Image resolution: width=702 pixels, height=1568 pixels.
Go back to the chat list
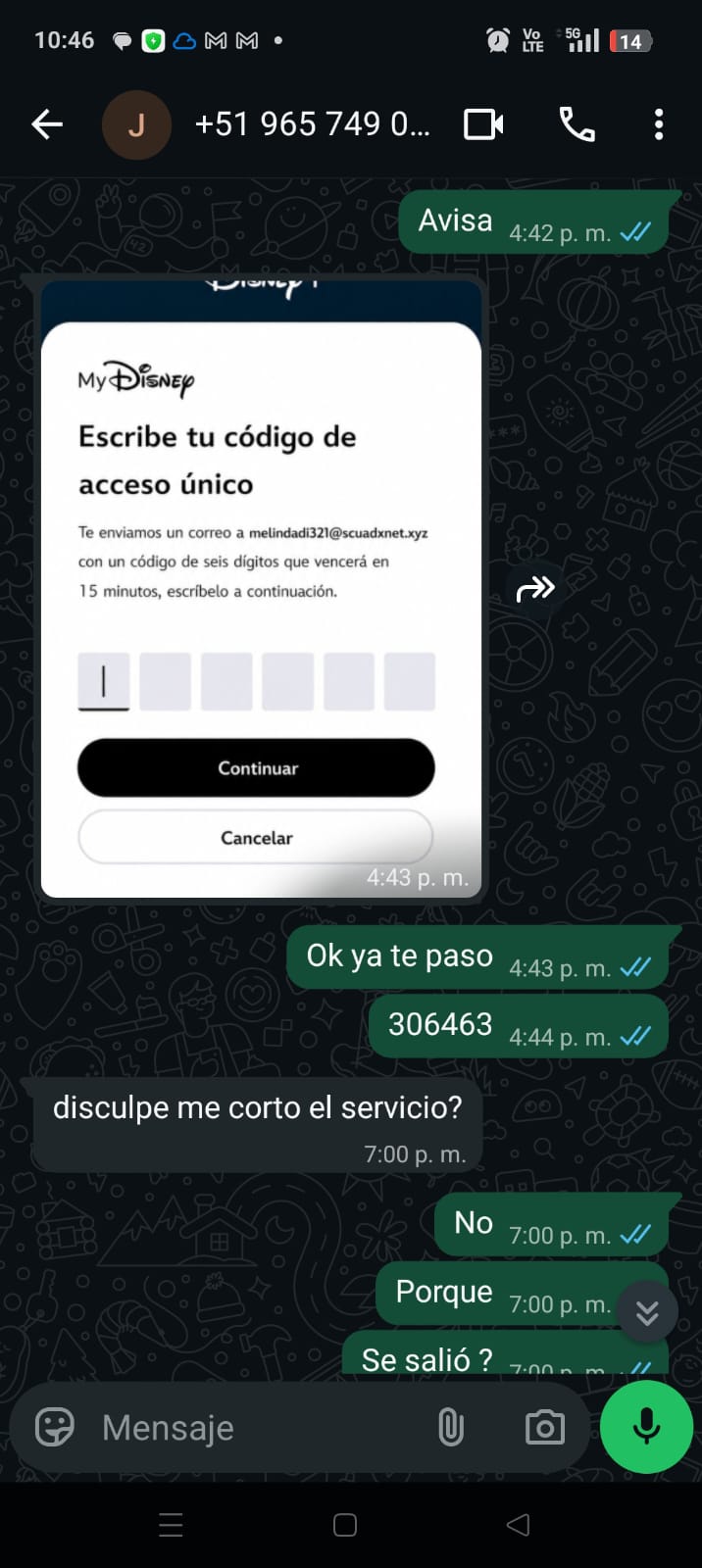point(47,124)
